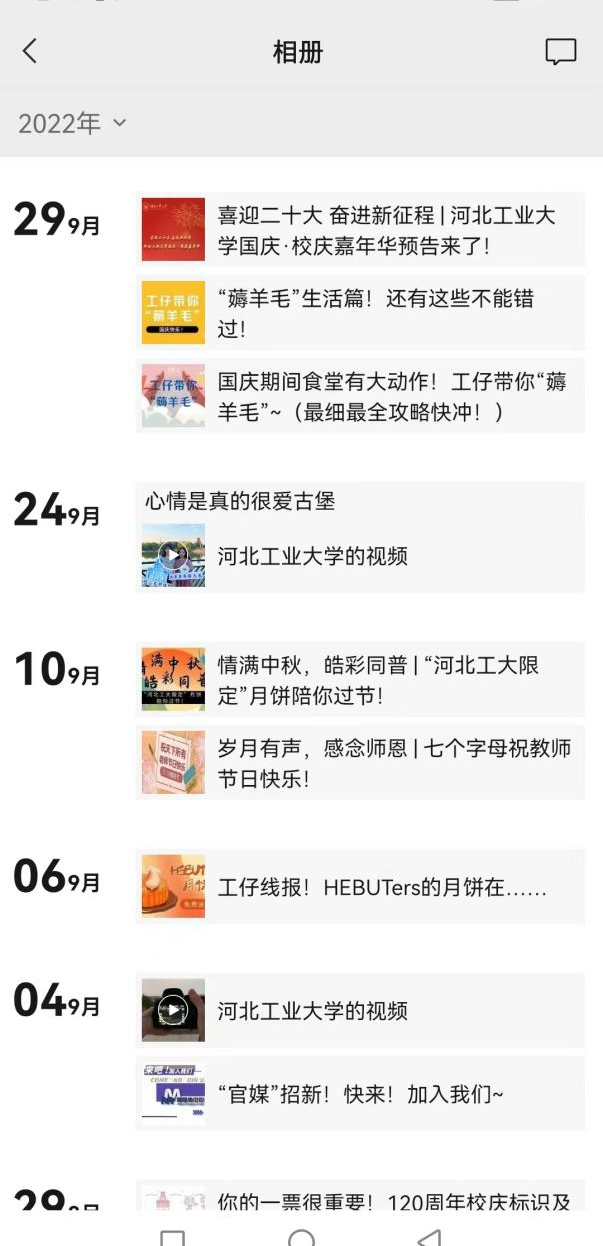Open article 情满中秋，皓彩同普
The image size is (603, 1246).
coord(360,679)
